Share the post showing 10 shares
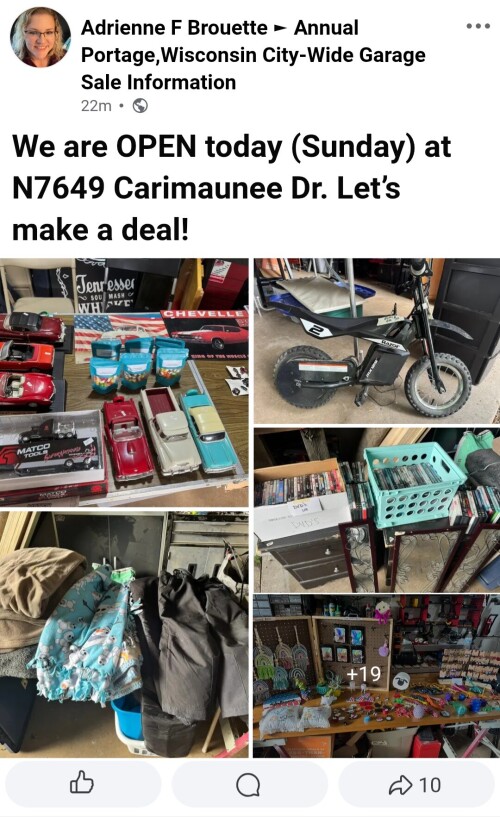Screen dimensions: 500x817 416,784
